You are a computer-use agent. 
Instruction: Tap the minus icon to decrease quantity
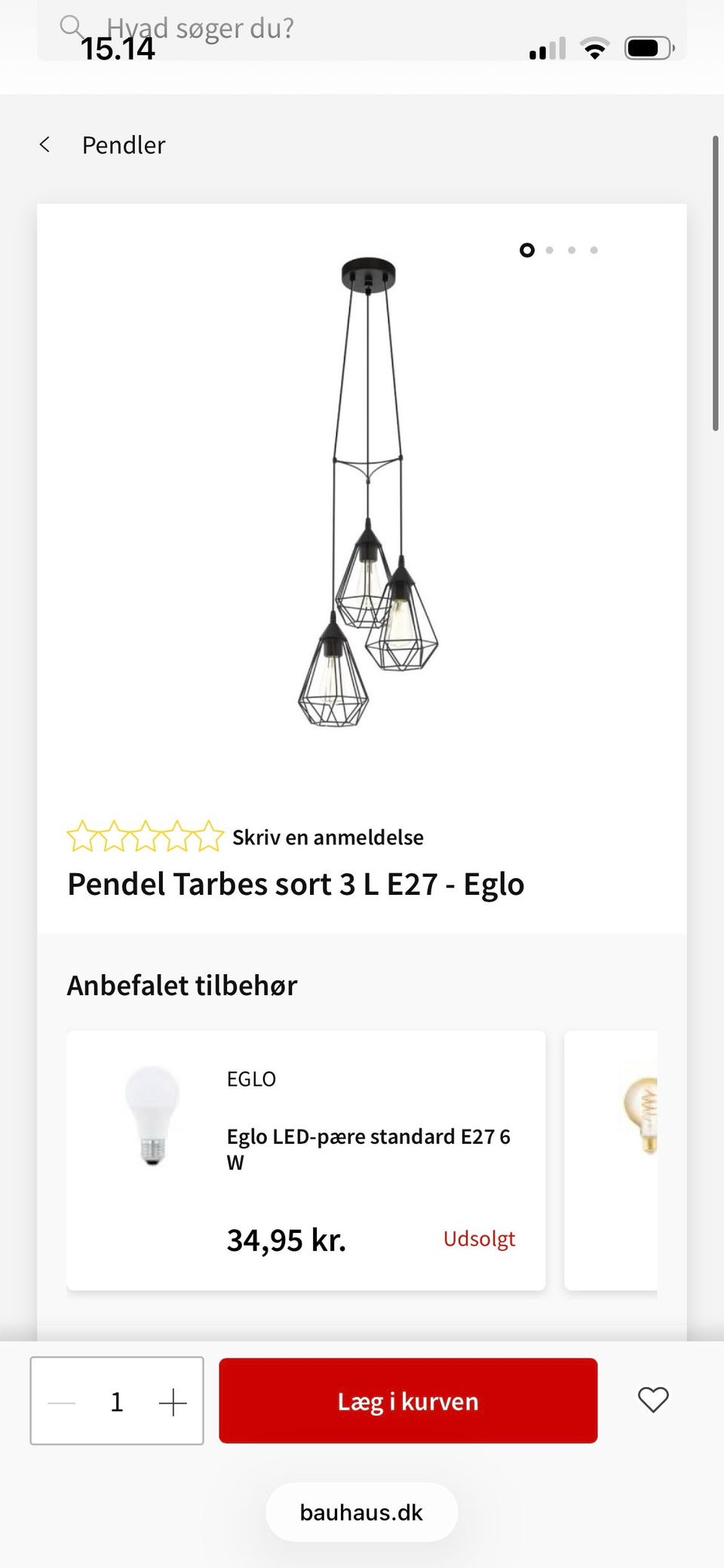click(x=60, y=1400)
